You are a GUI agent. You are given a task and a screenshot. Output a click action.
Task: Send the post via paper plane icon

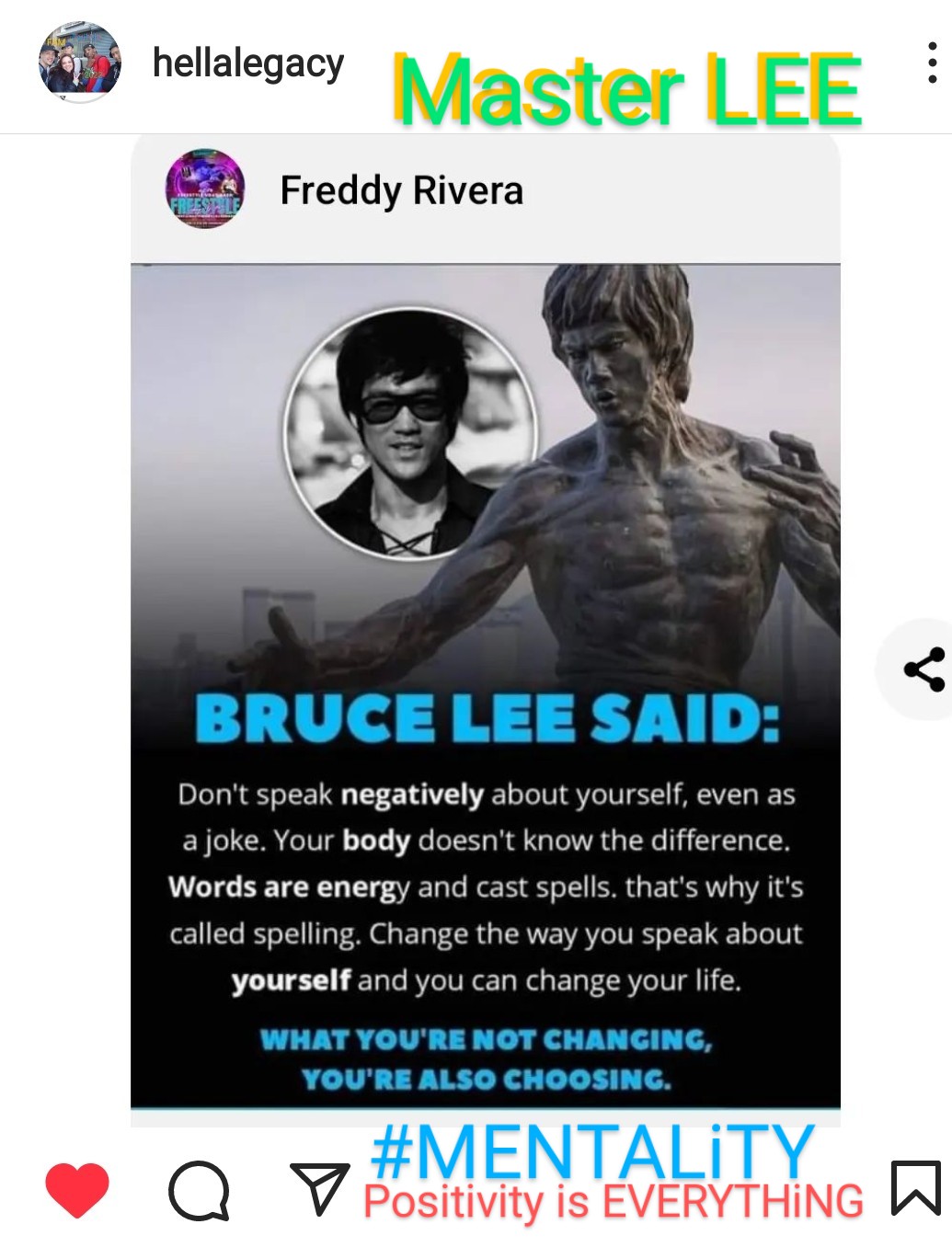(x=319, y=1188)
